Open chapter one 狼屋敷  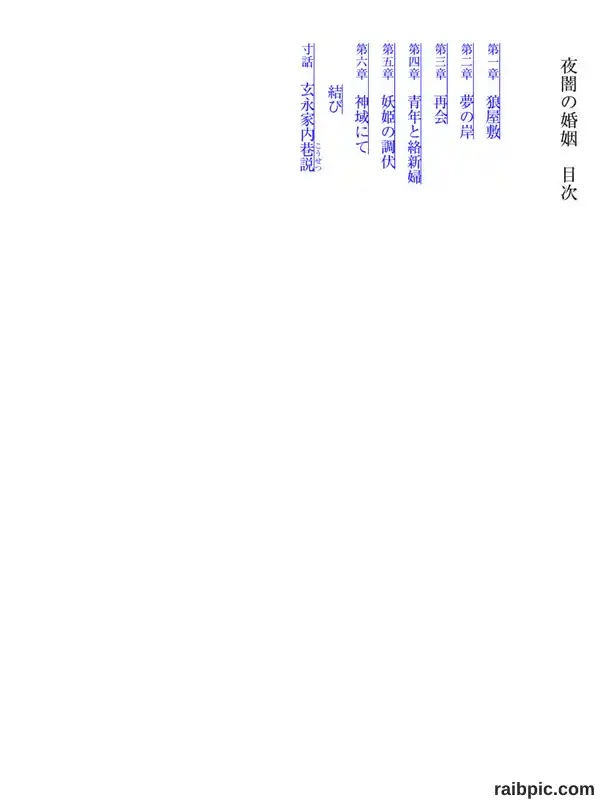[x=493, y=91]
